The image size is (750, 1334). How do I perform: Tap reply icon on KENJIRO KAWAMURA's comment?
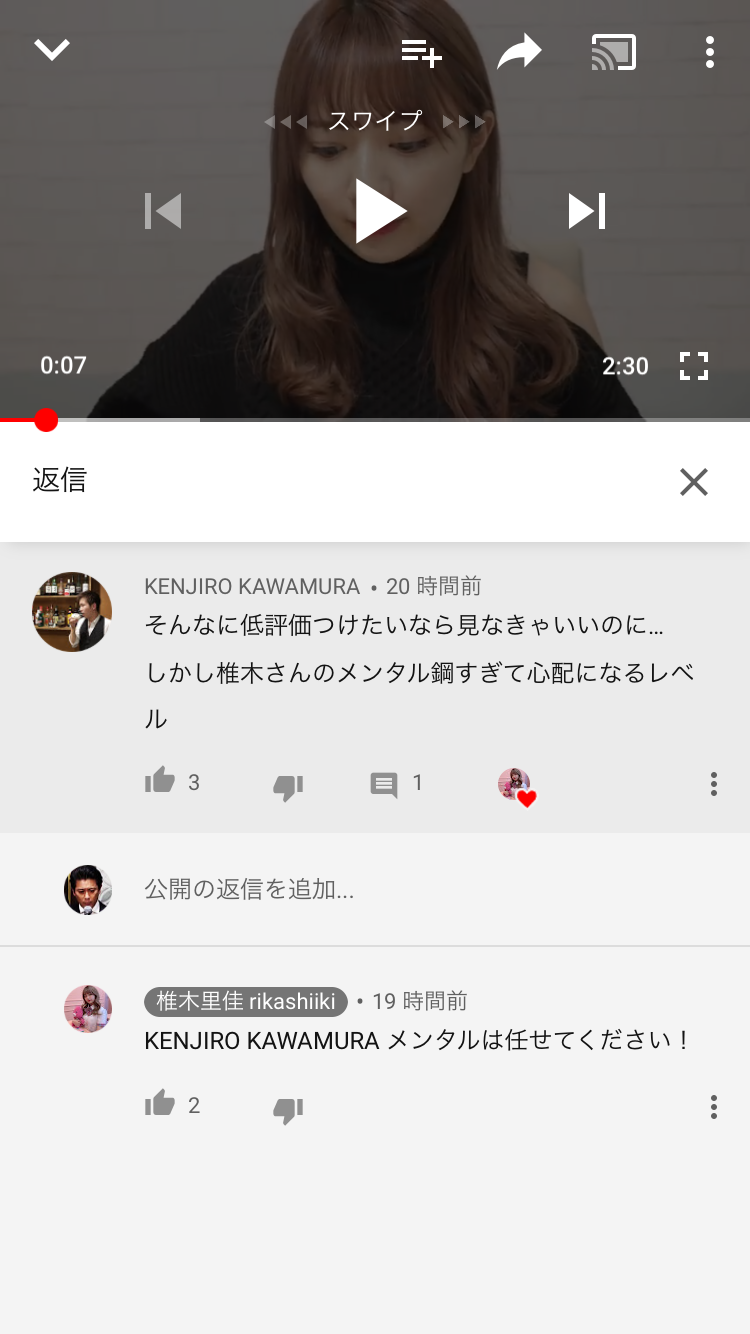click(x=384, y=784)
